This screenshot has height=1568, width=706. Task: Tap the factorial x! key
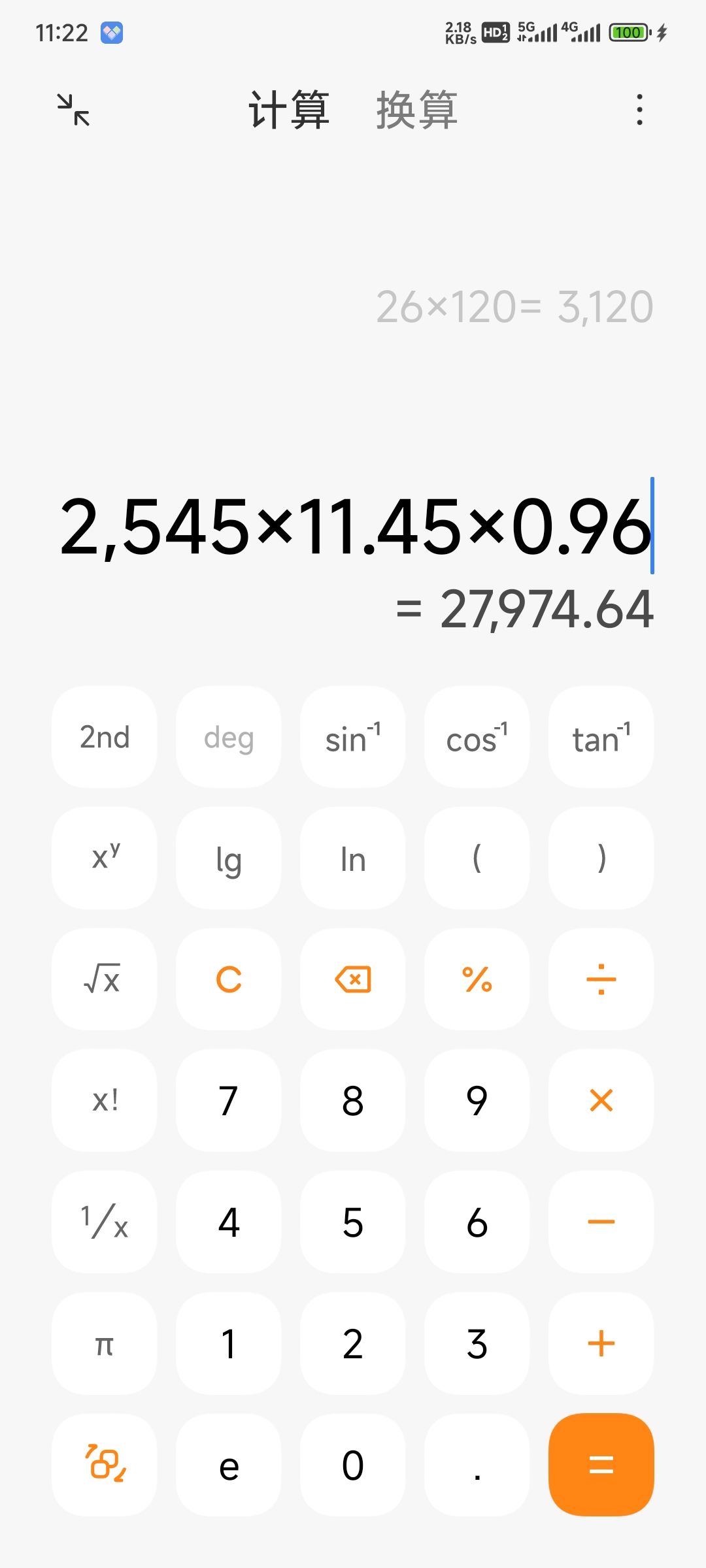(x=103, y=1100)
